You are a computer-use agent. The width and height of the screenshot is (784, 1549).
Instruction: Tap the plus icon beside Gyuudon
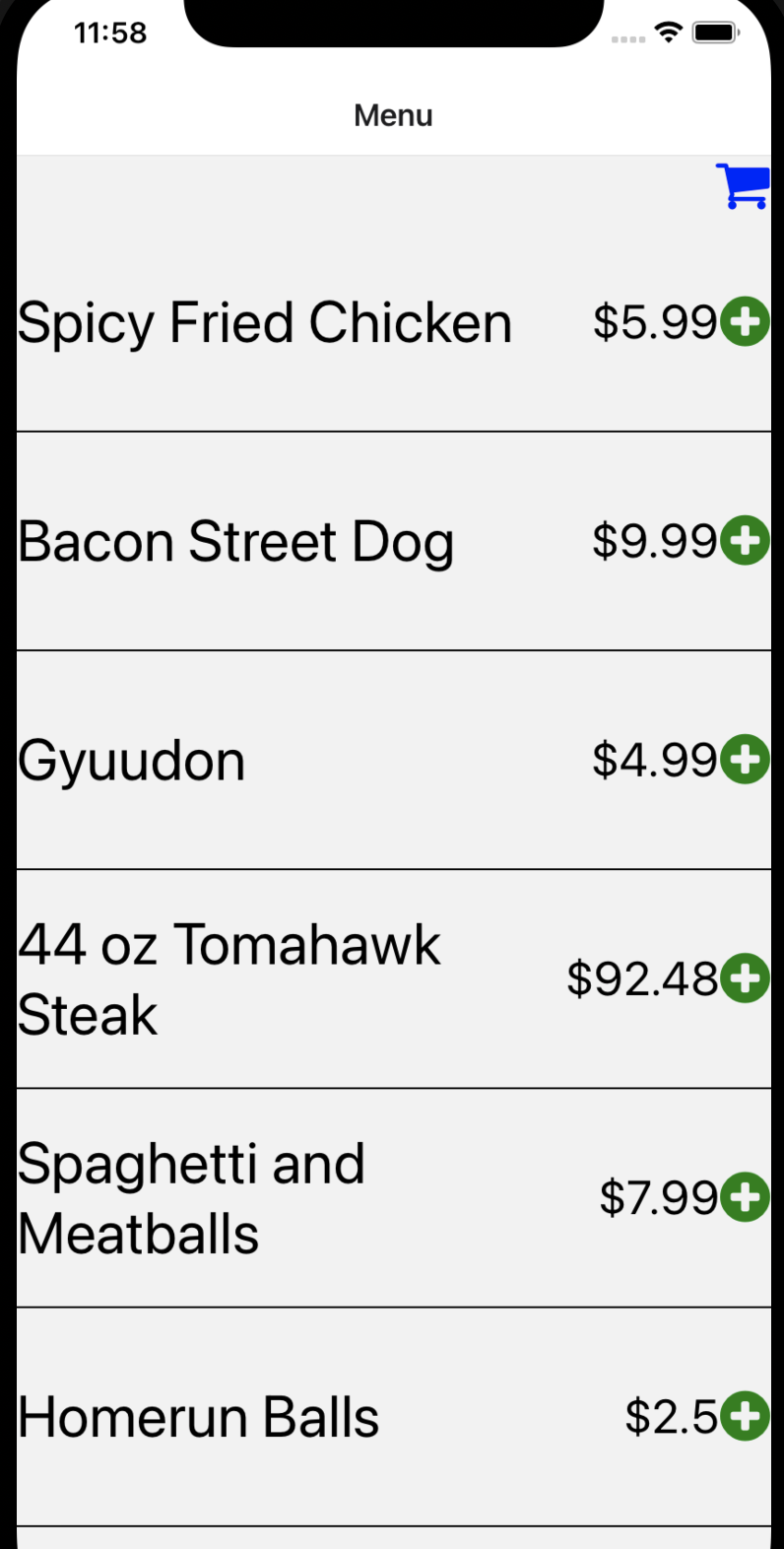coord(745,760)
